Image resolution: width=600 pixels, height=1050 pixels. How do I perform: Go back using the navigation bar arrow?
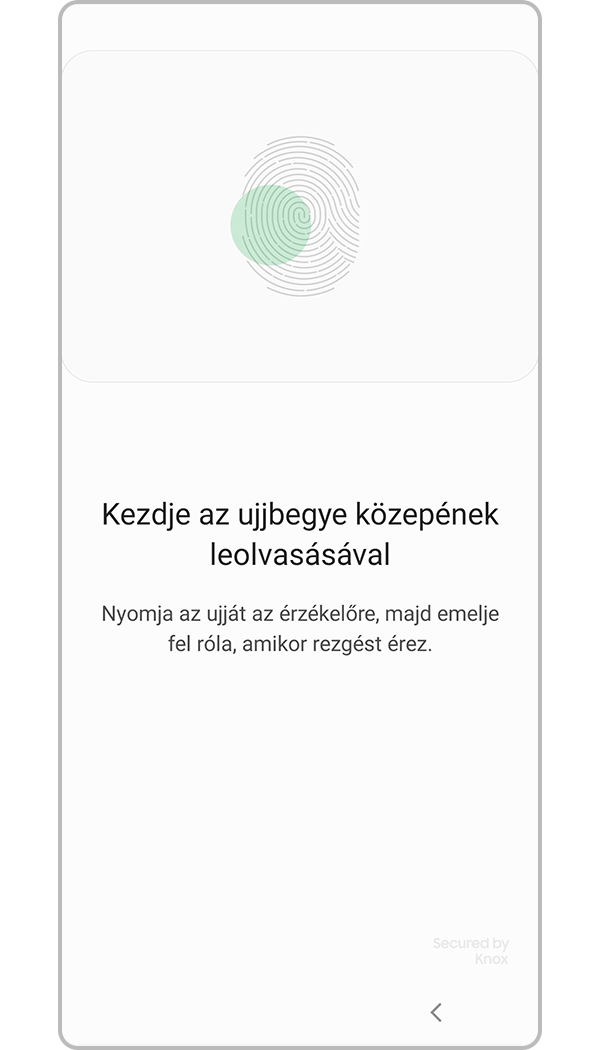(x=436, y=1012)
